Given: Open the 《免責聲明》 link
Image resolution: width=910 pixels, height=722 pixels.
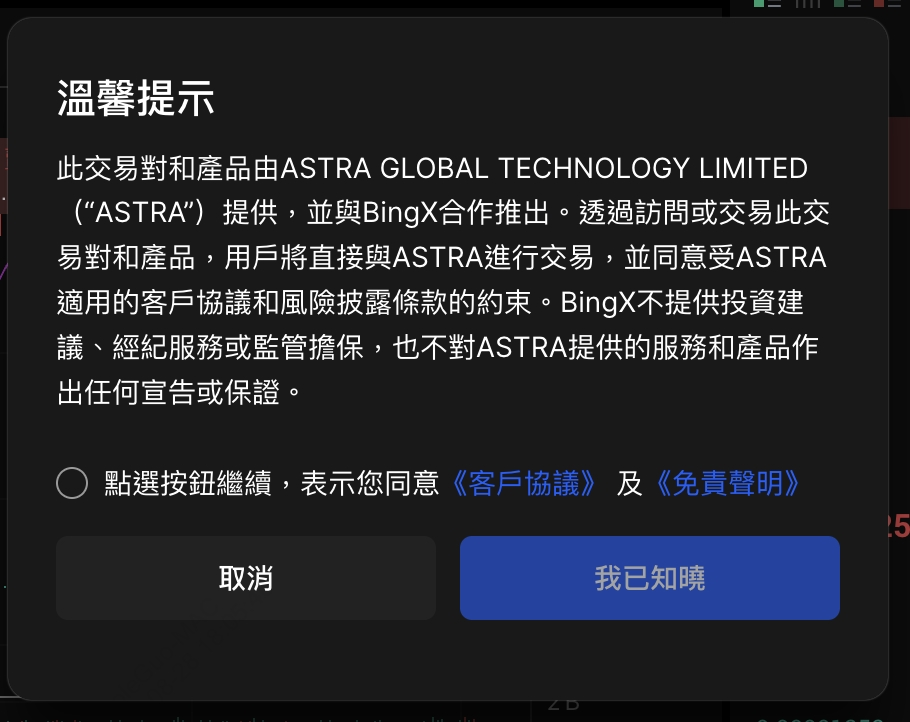Looking at the screenshot, I should pos(727,484).
